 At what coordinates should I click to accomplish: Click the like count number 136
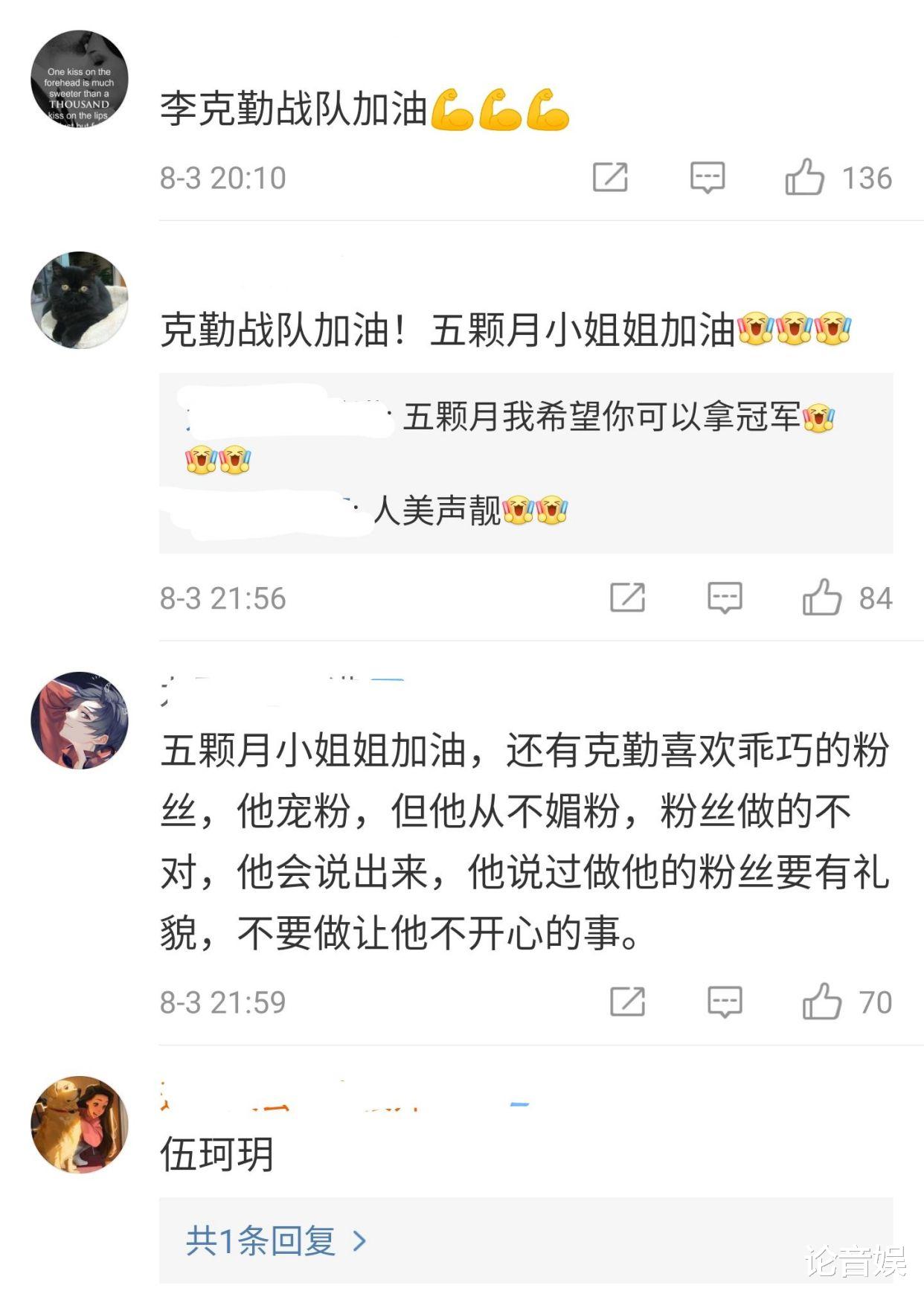[x=869, y=176]
